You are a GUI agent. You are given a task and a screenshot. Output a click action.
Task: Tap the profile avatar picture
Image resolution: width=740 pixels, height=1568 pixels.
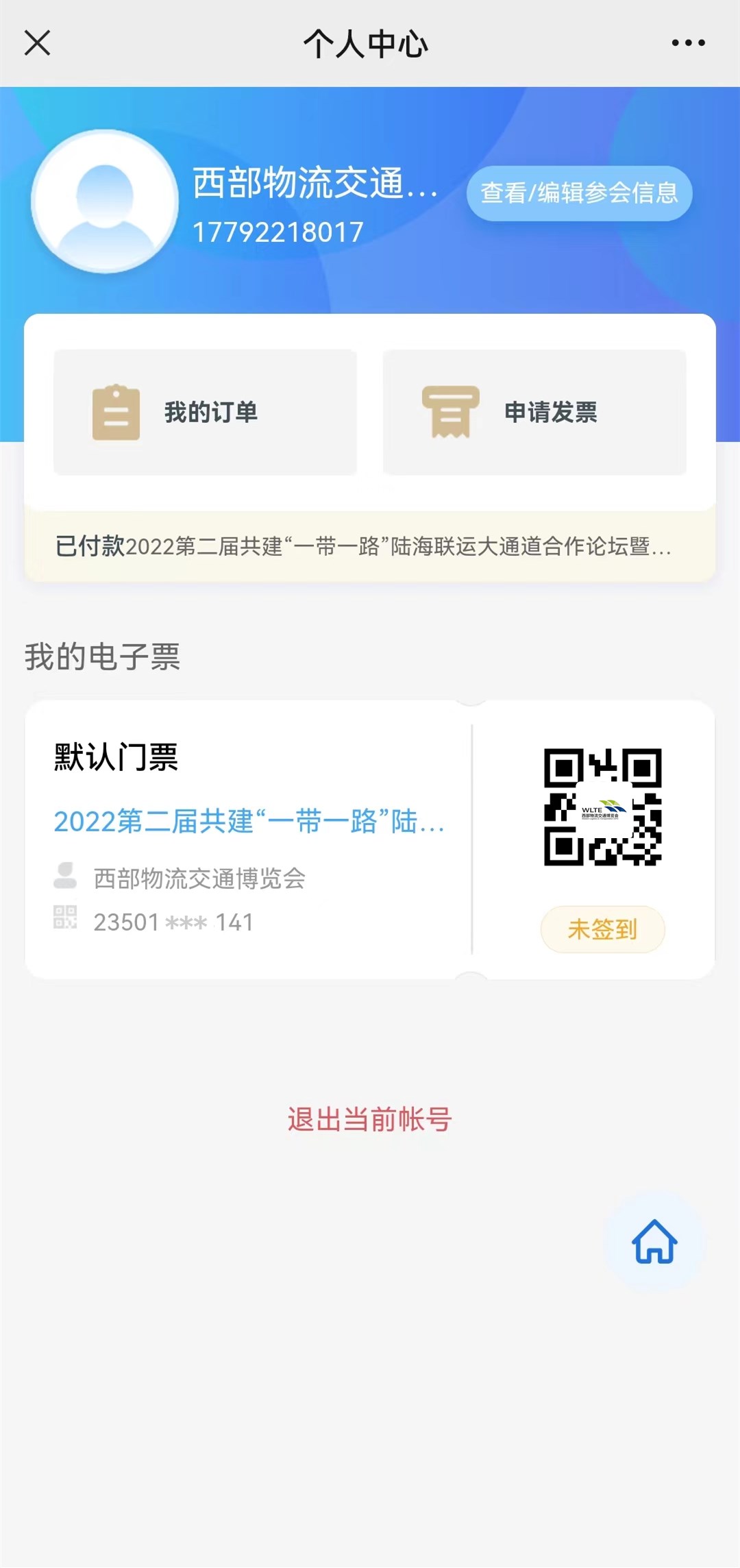pyautogui.click(x=105, y=201)
